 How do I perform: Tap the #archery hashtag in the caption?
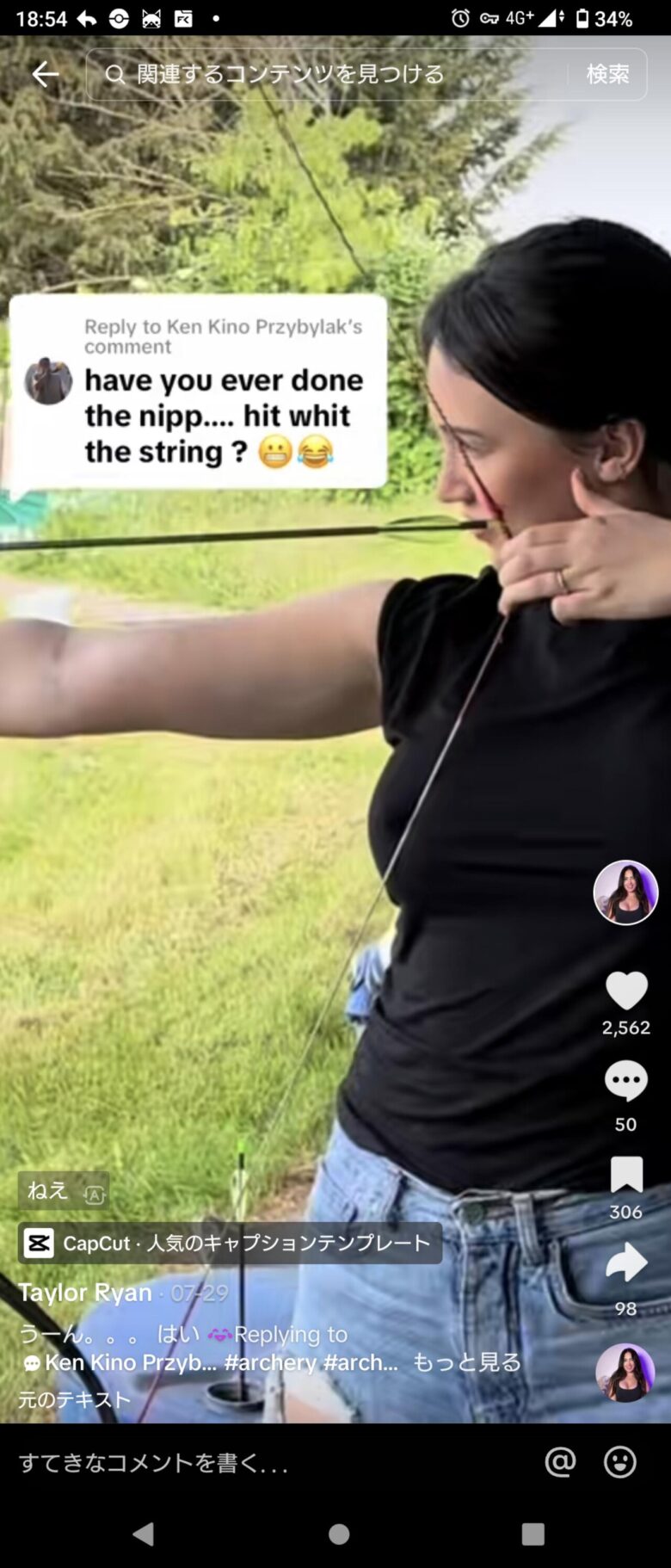[x=270, y=1362]
